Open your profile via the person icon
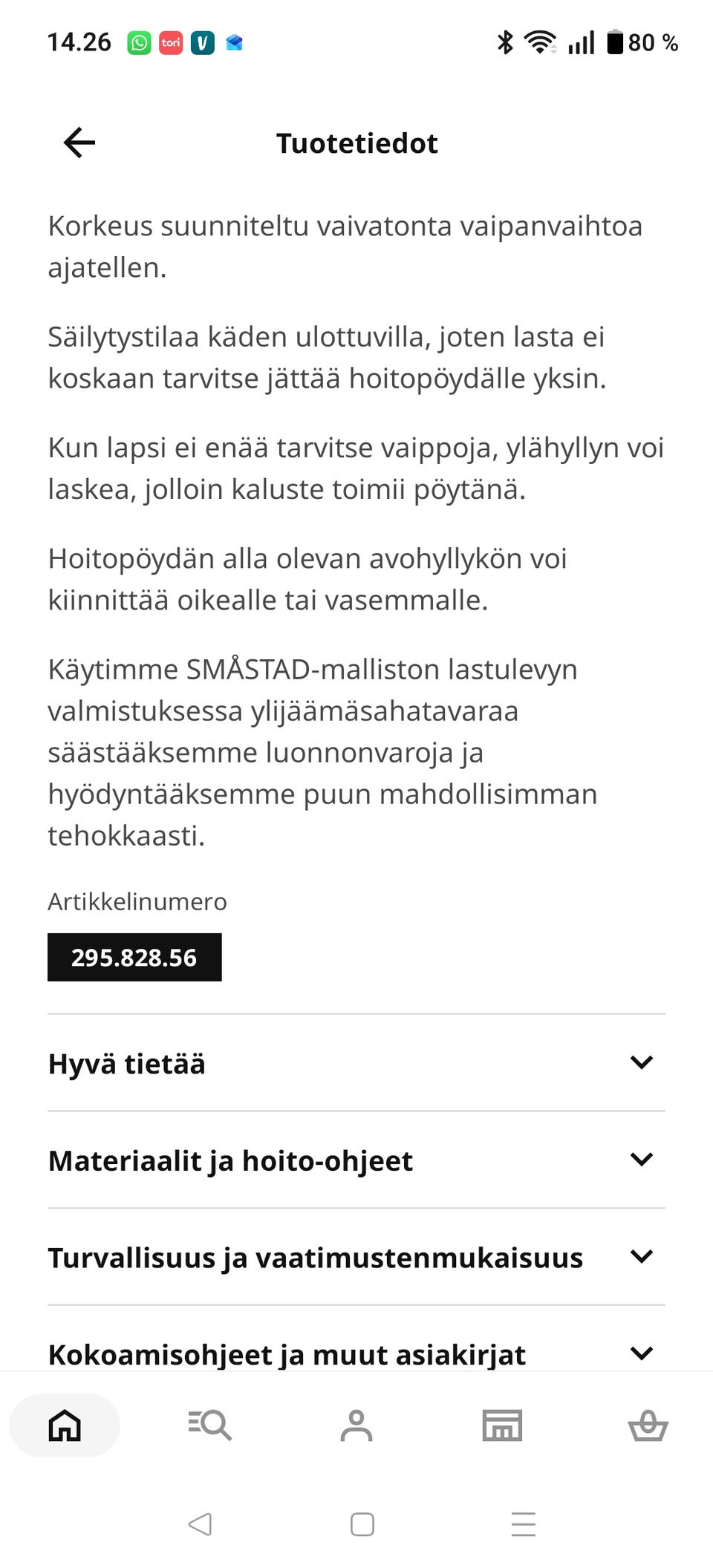713x1568 pixels. coord(356,1425)
